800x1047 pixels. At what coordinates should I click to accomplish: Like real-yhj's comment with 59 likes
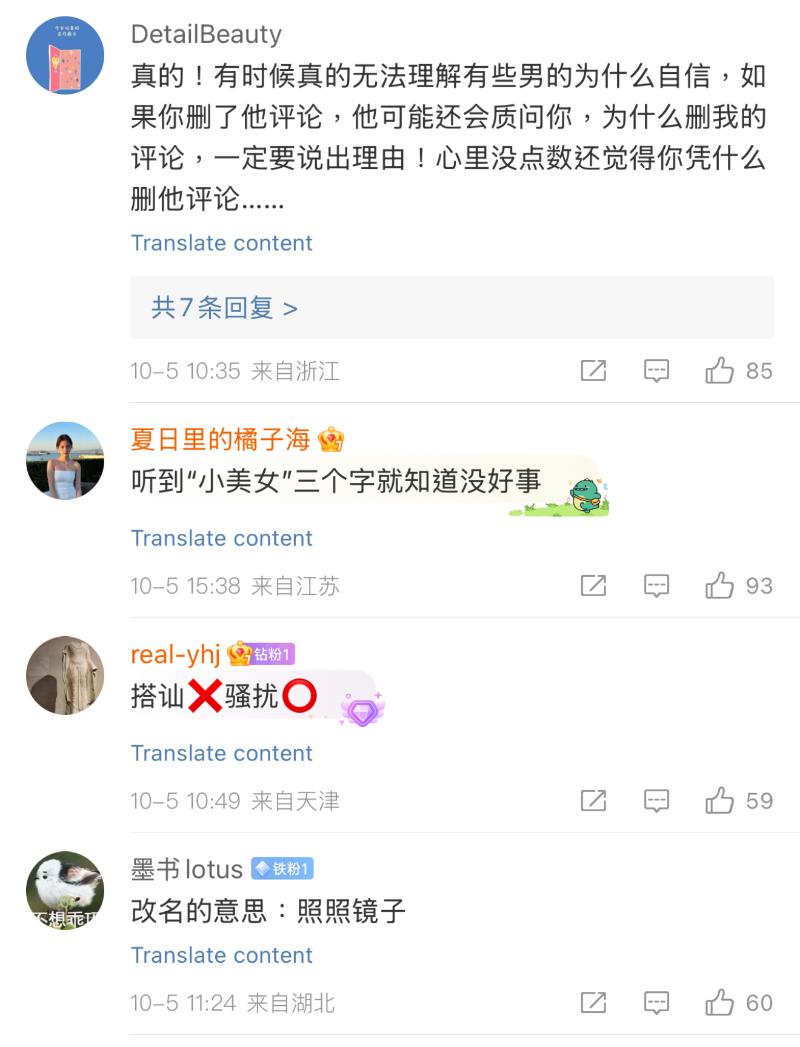point(720,801)
